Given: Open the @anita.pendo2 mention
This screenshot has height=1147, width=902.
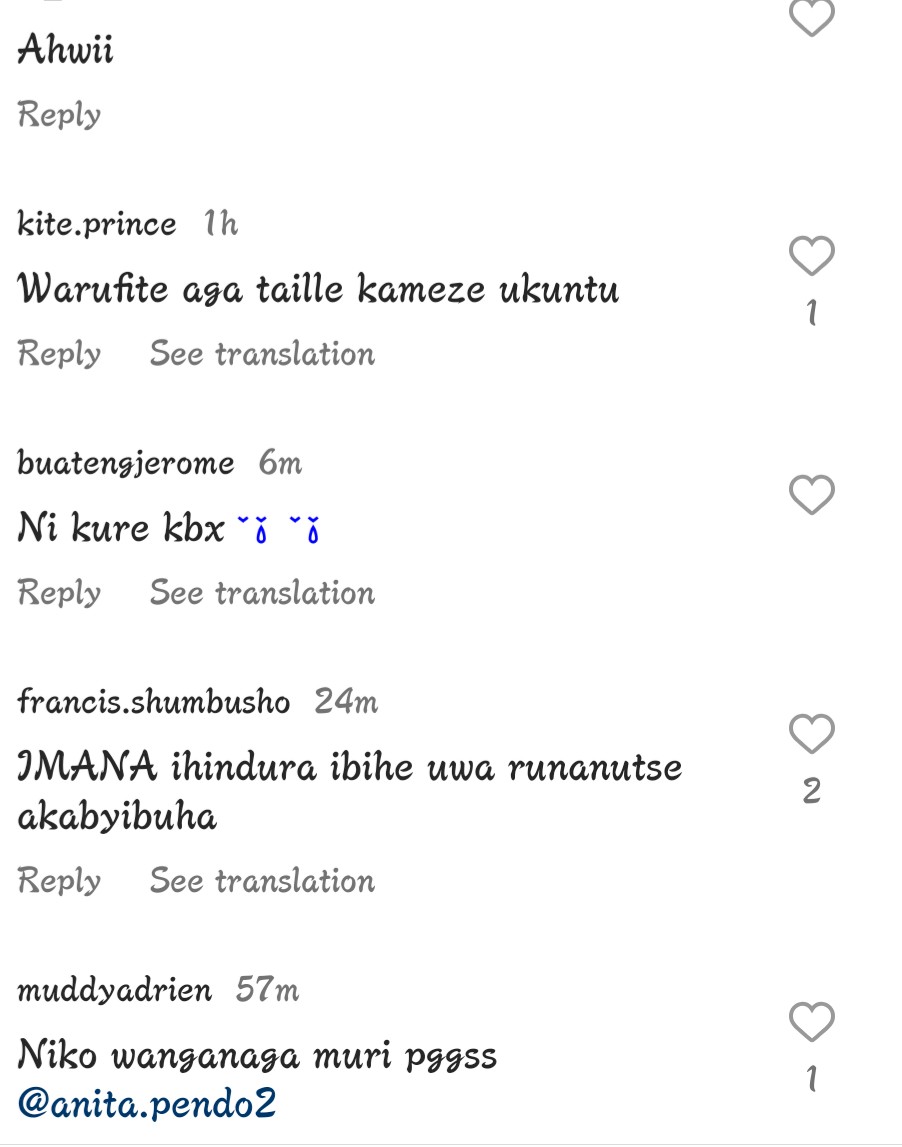Looking at the screenshot, I should point(147,1104).
